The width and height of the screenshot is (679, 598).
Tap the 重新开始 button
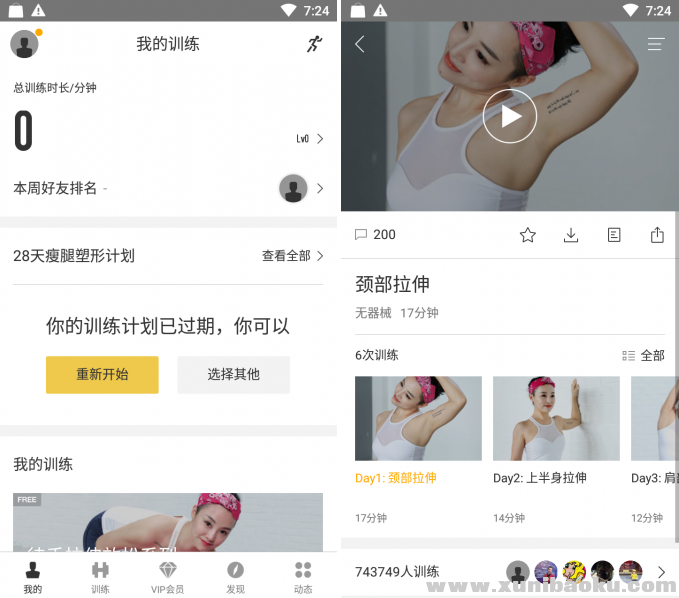102,374
